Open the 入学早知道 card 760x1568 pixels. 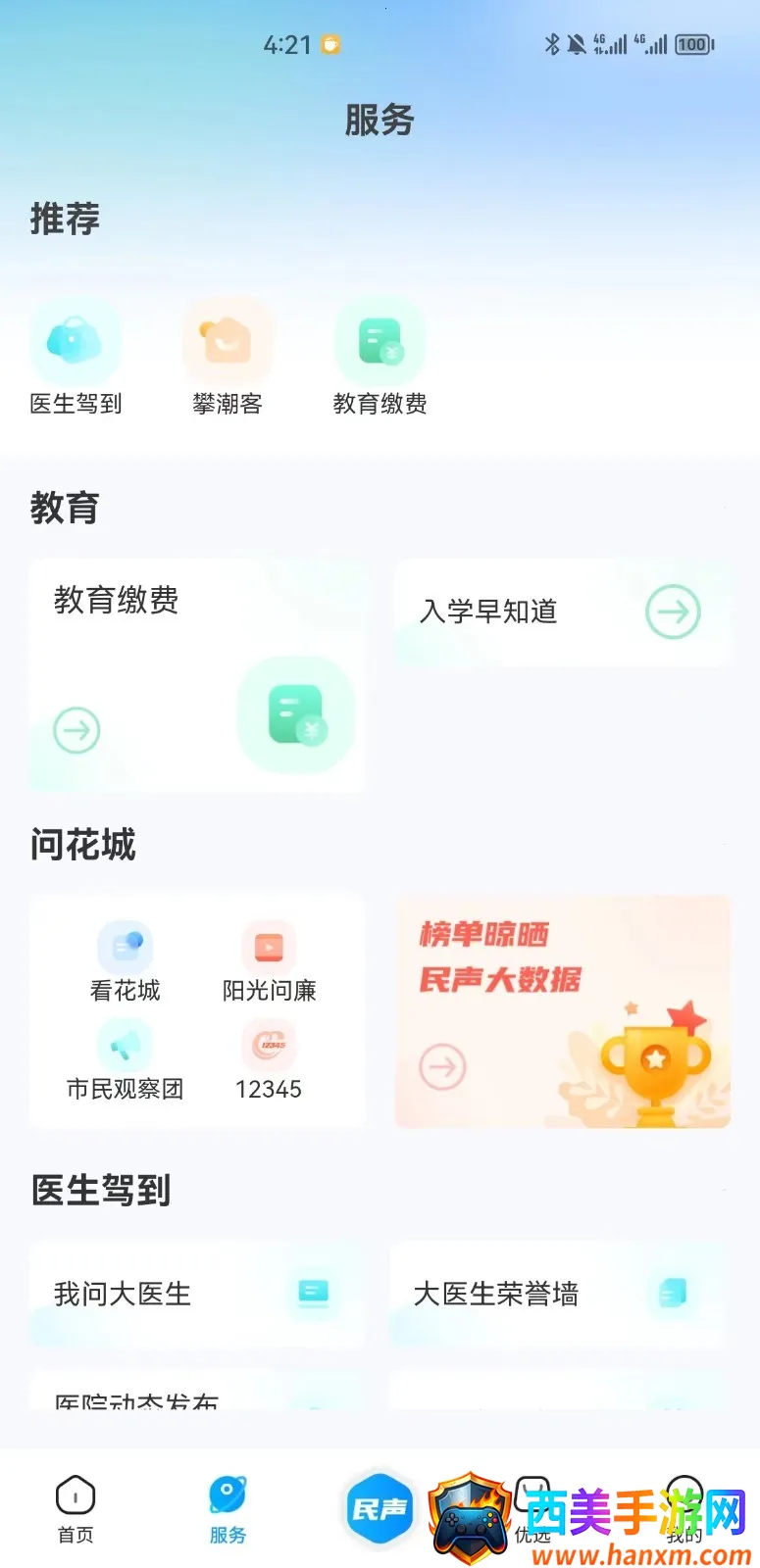[561, 612]
